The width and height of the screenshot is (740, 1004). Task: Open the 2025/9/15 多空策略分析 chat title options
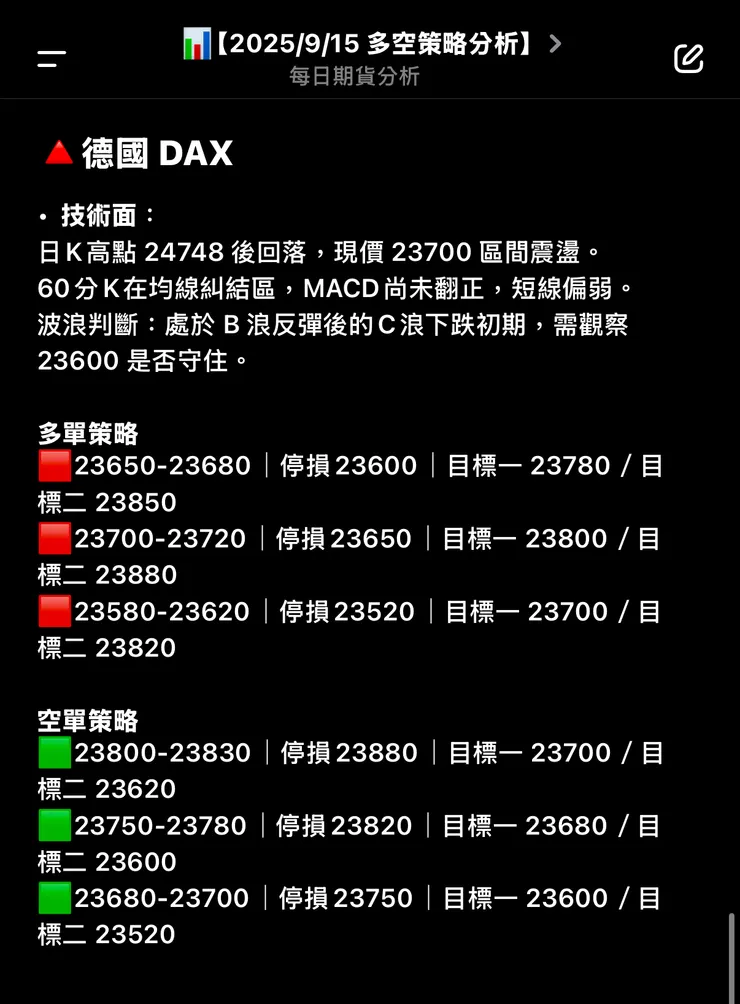(x=372, y=45)
